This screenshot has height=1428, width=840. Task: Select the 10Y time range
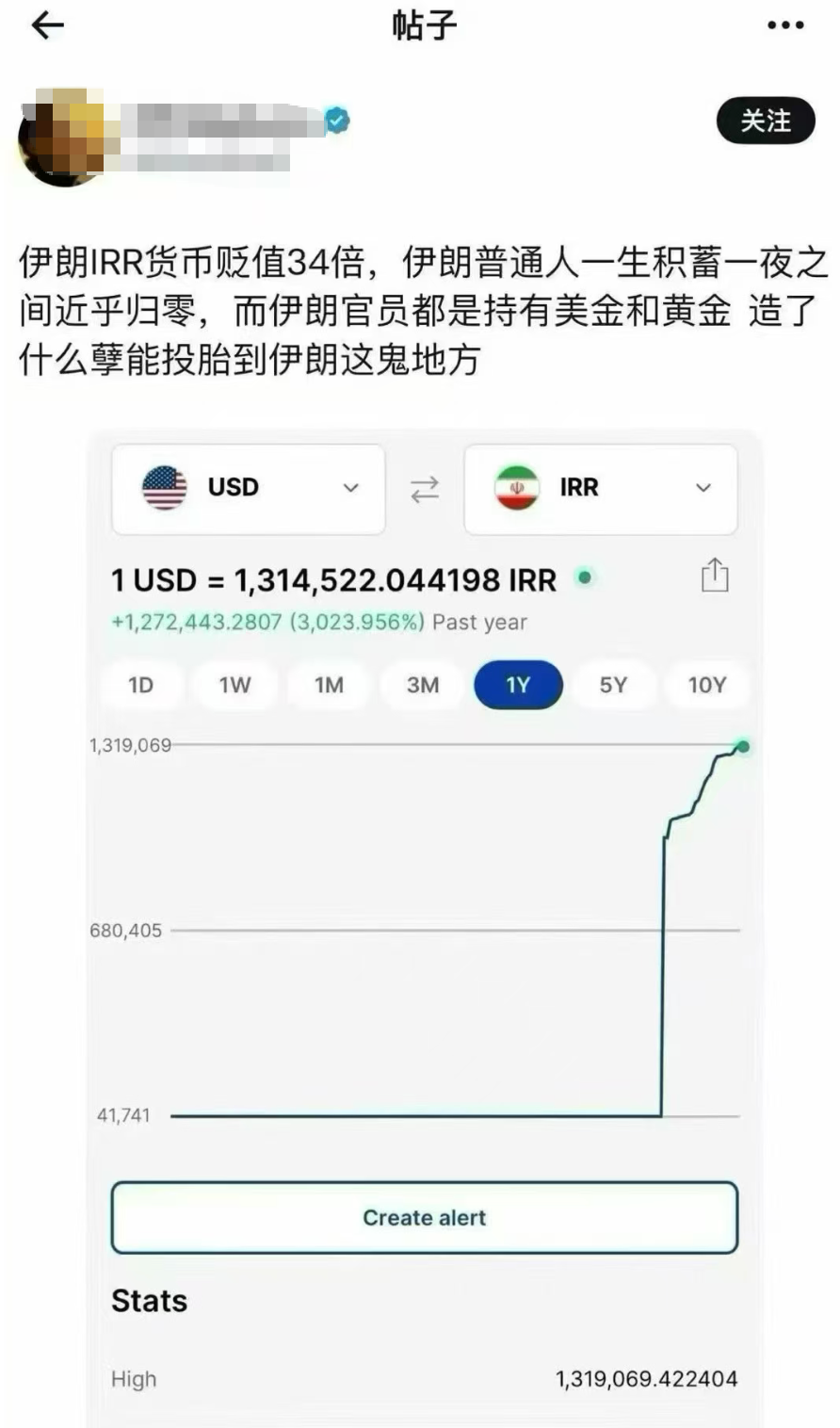pyautogui.click(x=706, y=686)
